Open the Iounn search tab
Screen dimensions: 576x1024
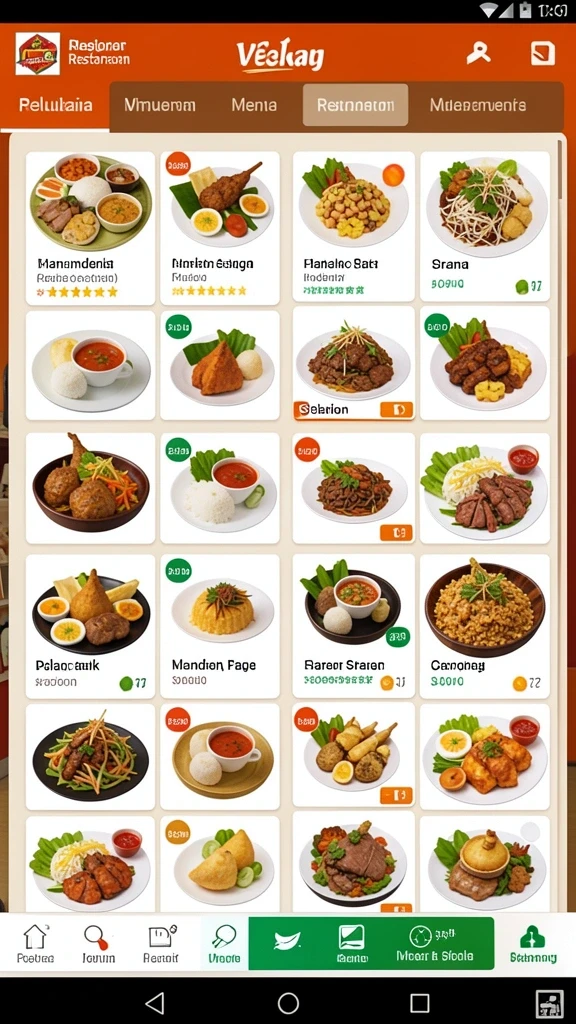(x=98, y=944)
